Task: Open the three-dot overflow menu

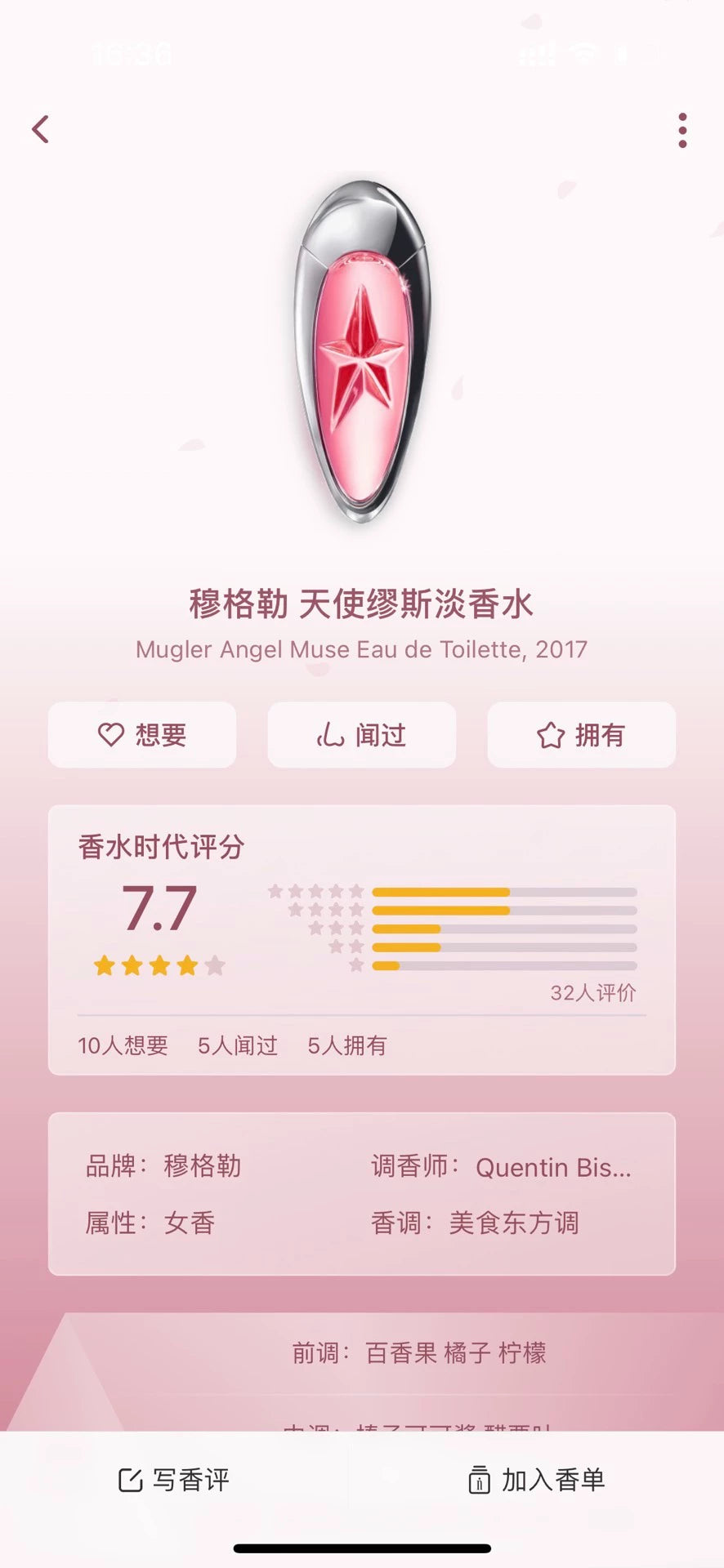Action: (683, 129)
